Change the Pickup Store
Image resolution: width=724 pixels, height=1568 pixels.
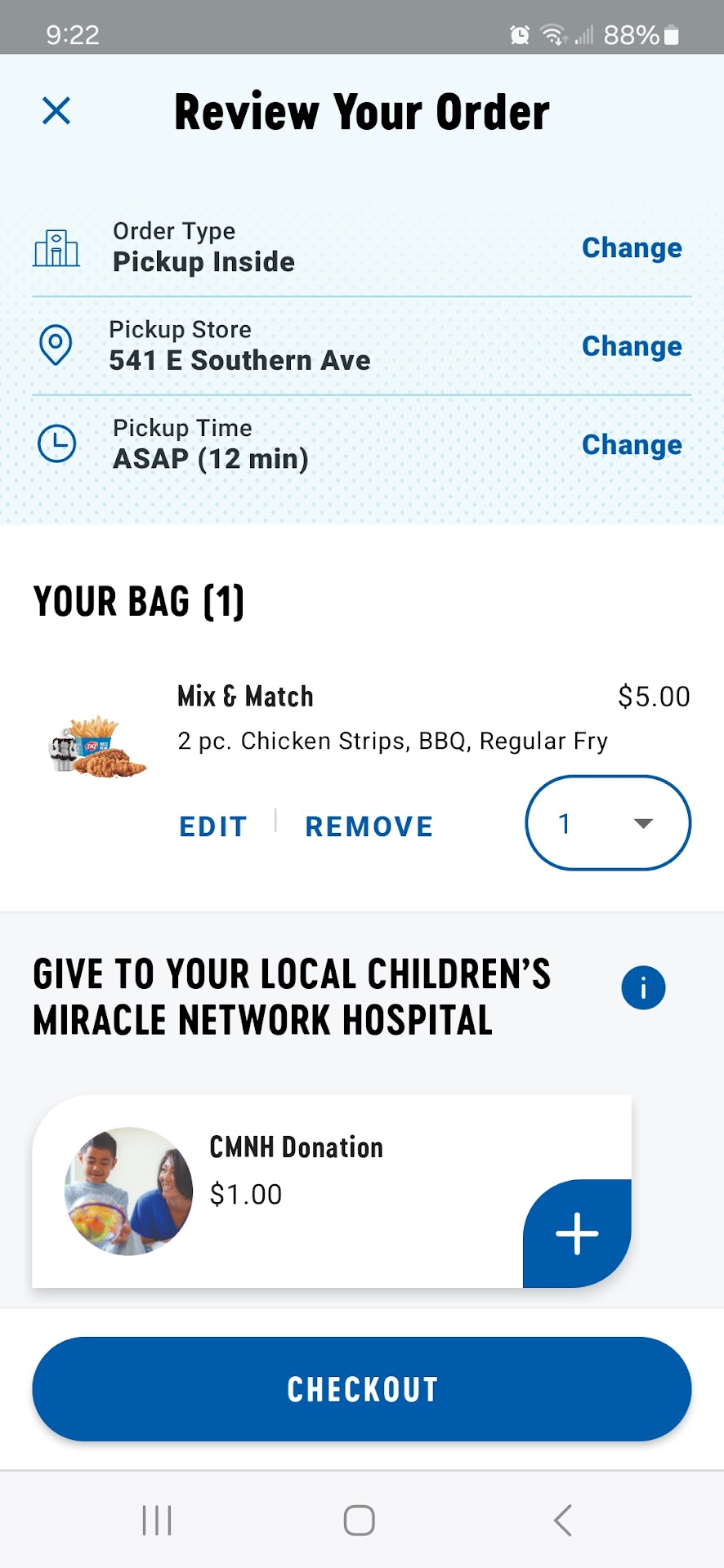pos(631,346)
